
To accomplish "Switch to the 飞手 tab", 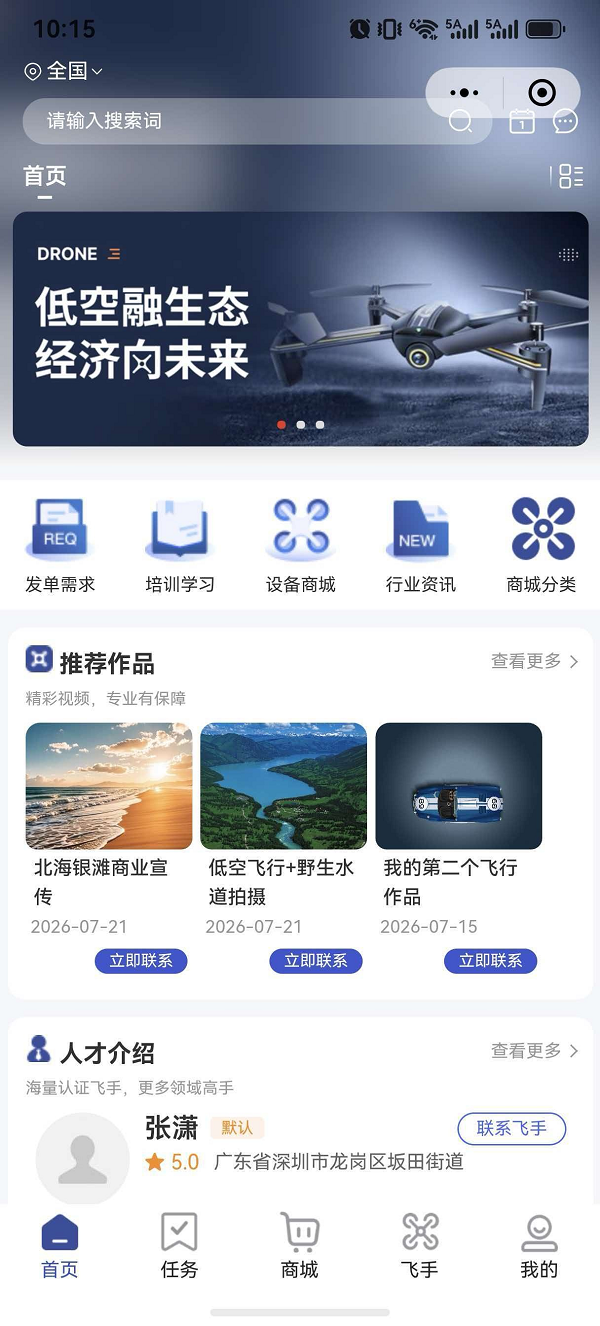I will click(x=420, y=1246).
